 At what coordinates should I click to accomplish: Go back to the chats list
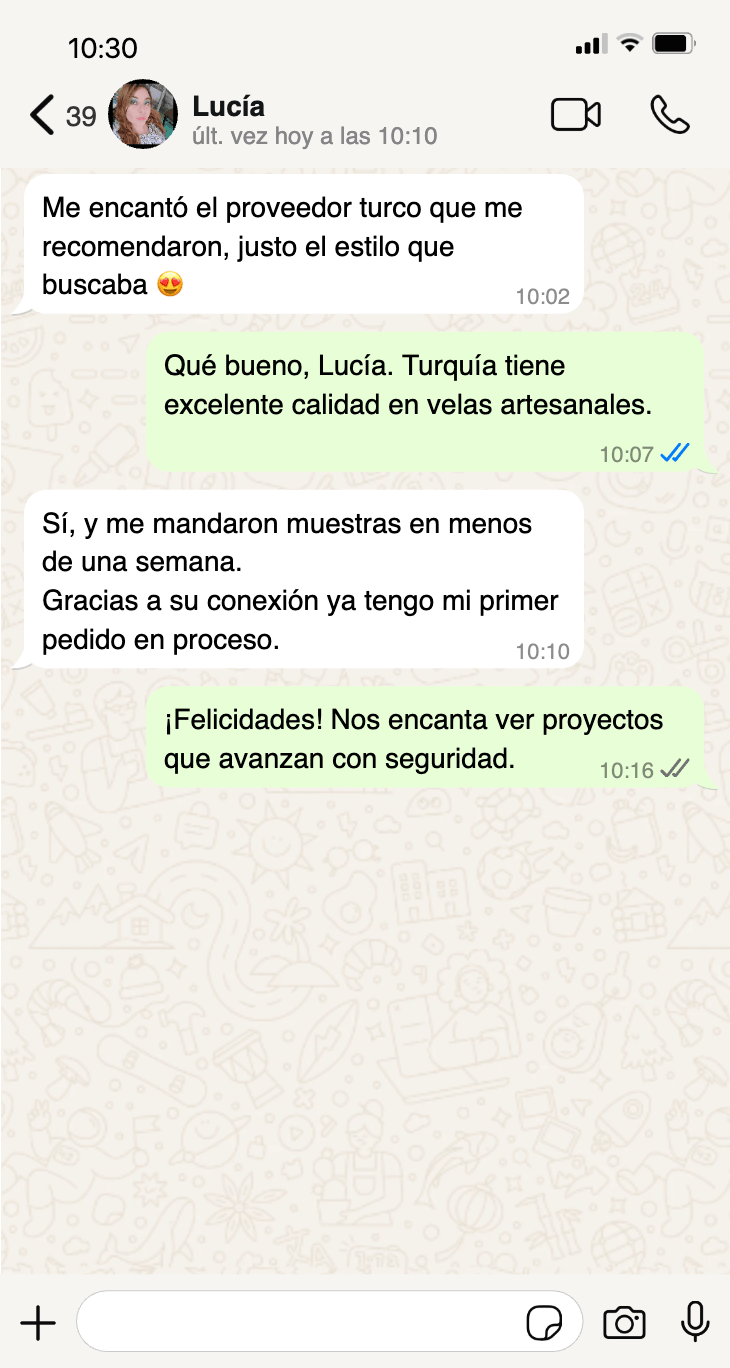click(x=44, y=115)
